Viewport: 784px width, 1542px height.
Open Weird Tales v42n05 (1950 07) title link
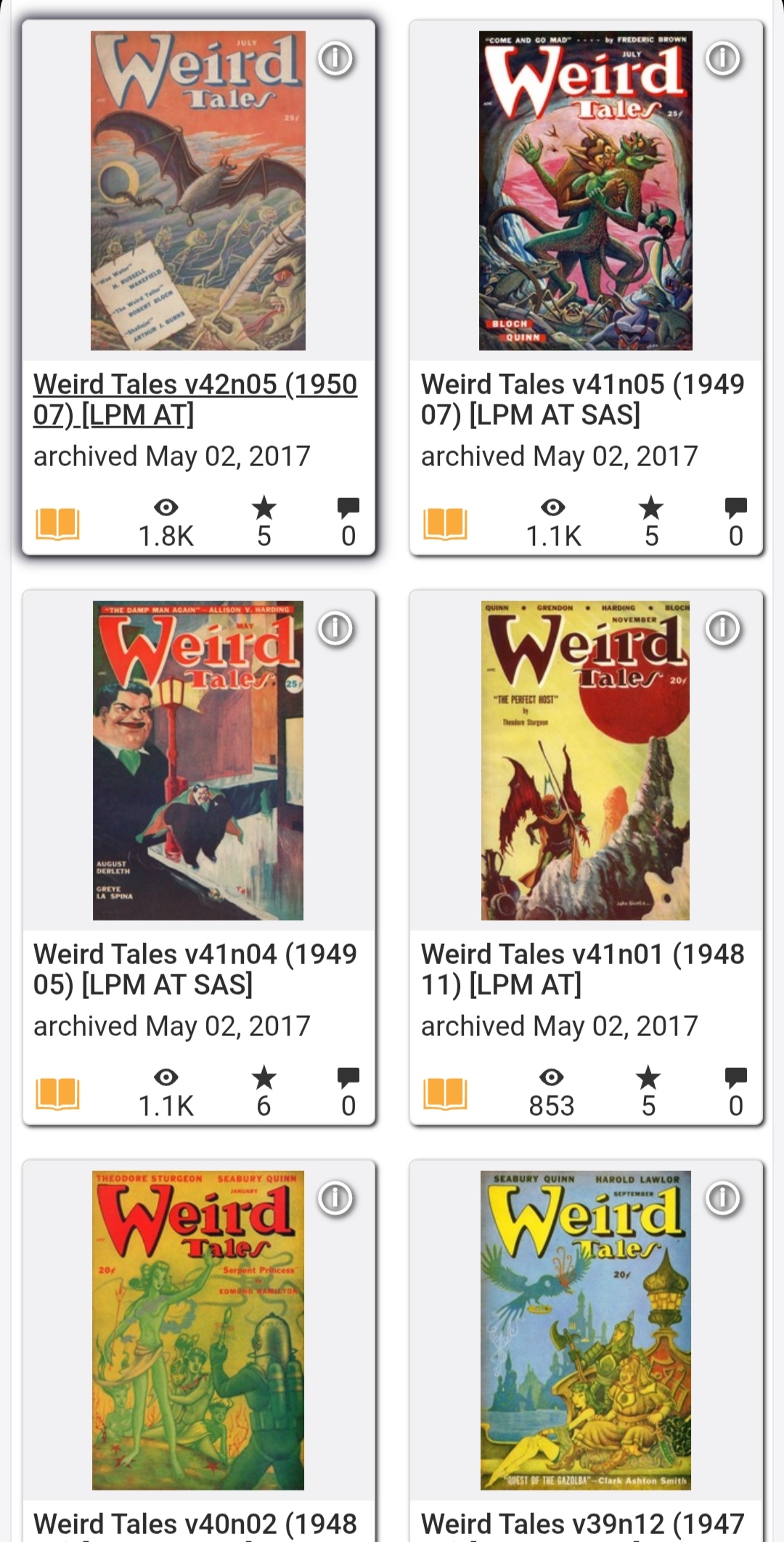coord(195,399)
